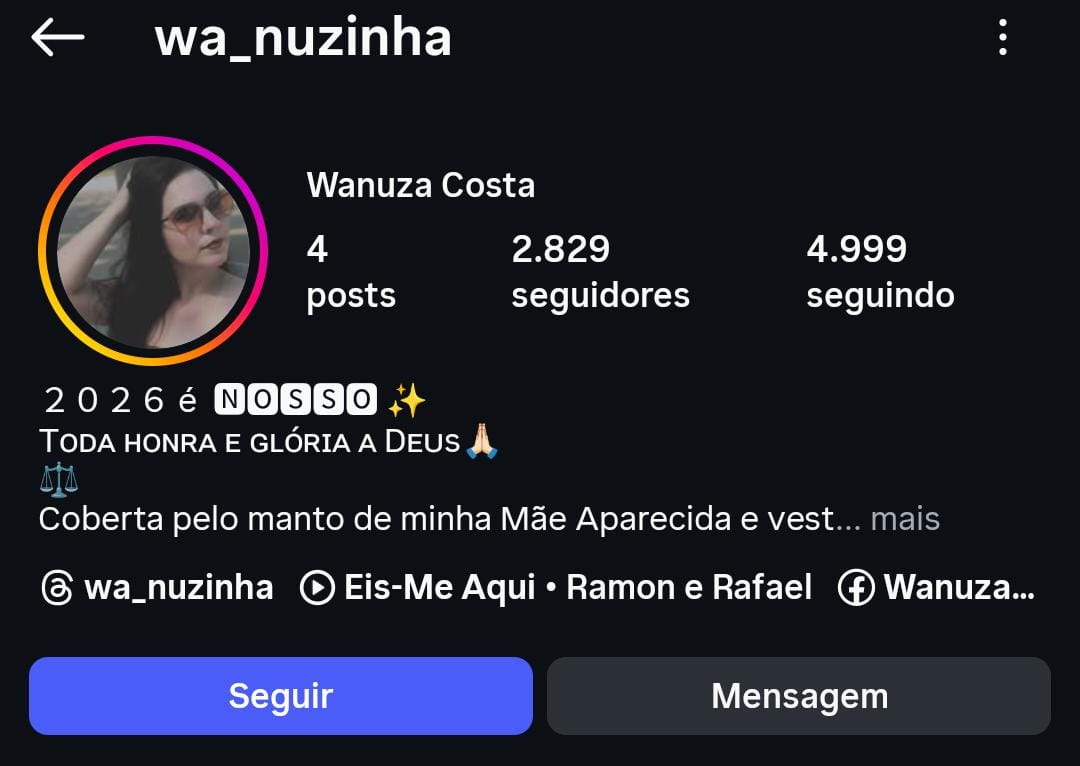Open the Wanuza Facebook profile link
The image size is (1080, 766).
tap(936, 587)
